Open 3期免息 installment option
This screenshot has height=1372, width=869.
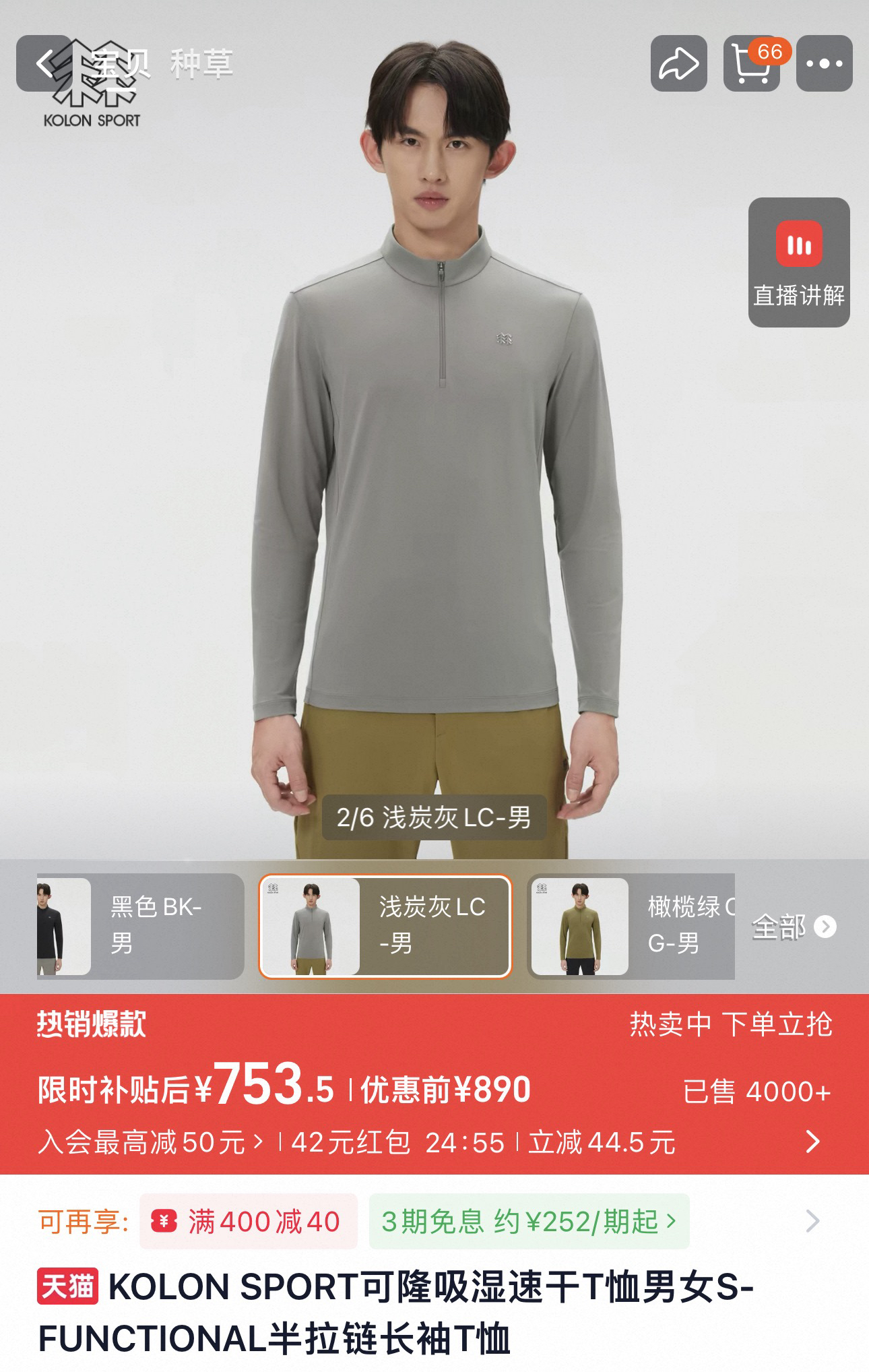[529, 1221]
